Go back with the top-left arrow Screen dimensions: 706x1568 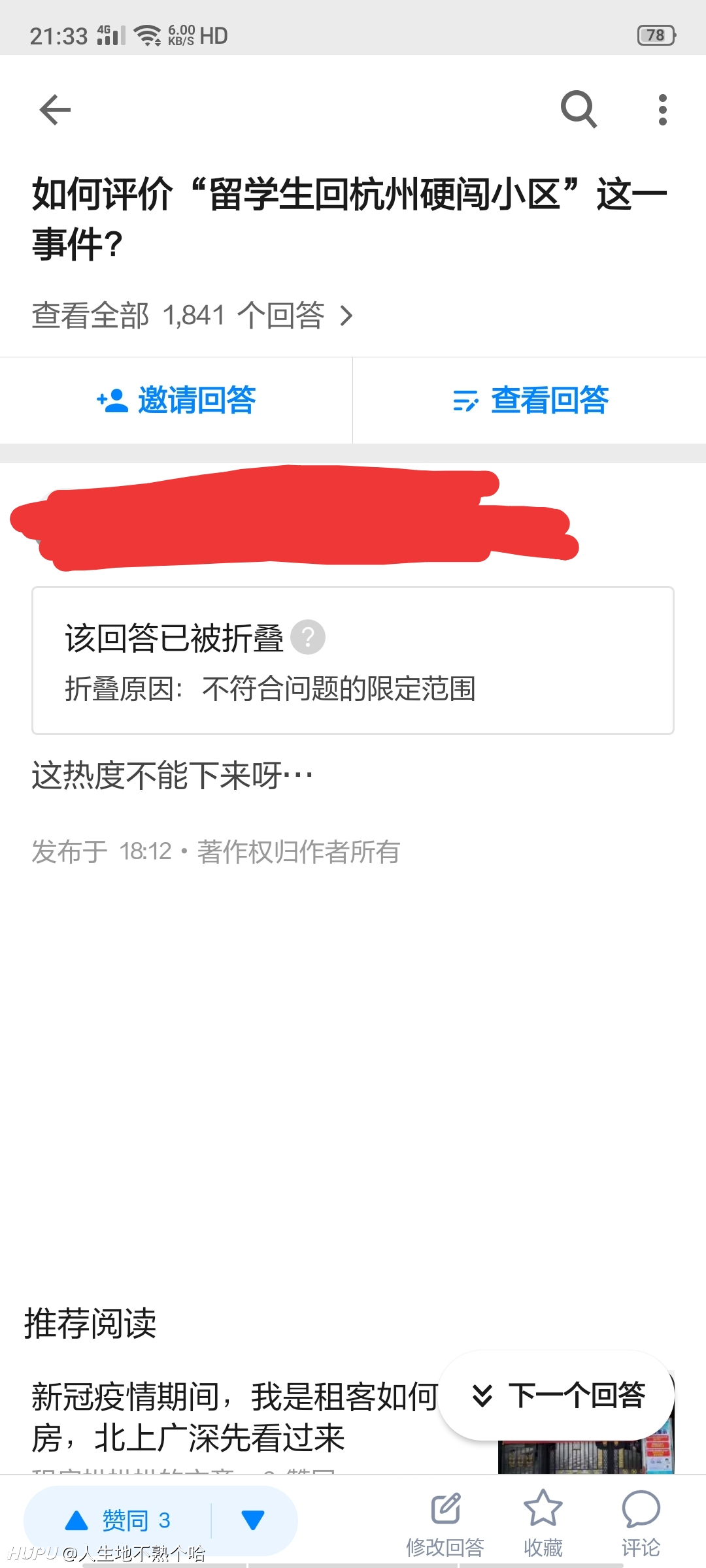coord(55,110)
